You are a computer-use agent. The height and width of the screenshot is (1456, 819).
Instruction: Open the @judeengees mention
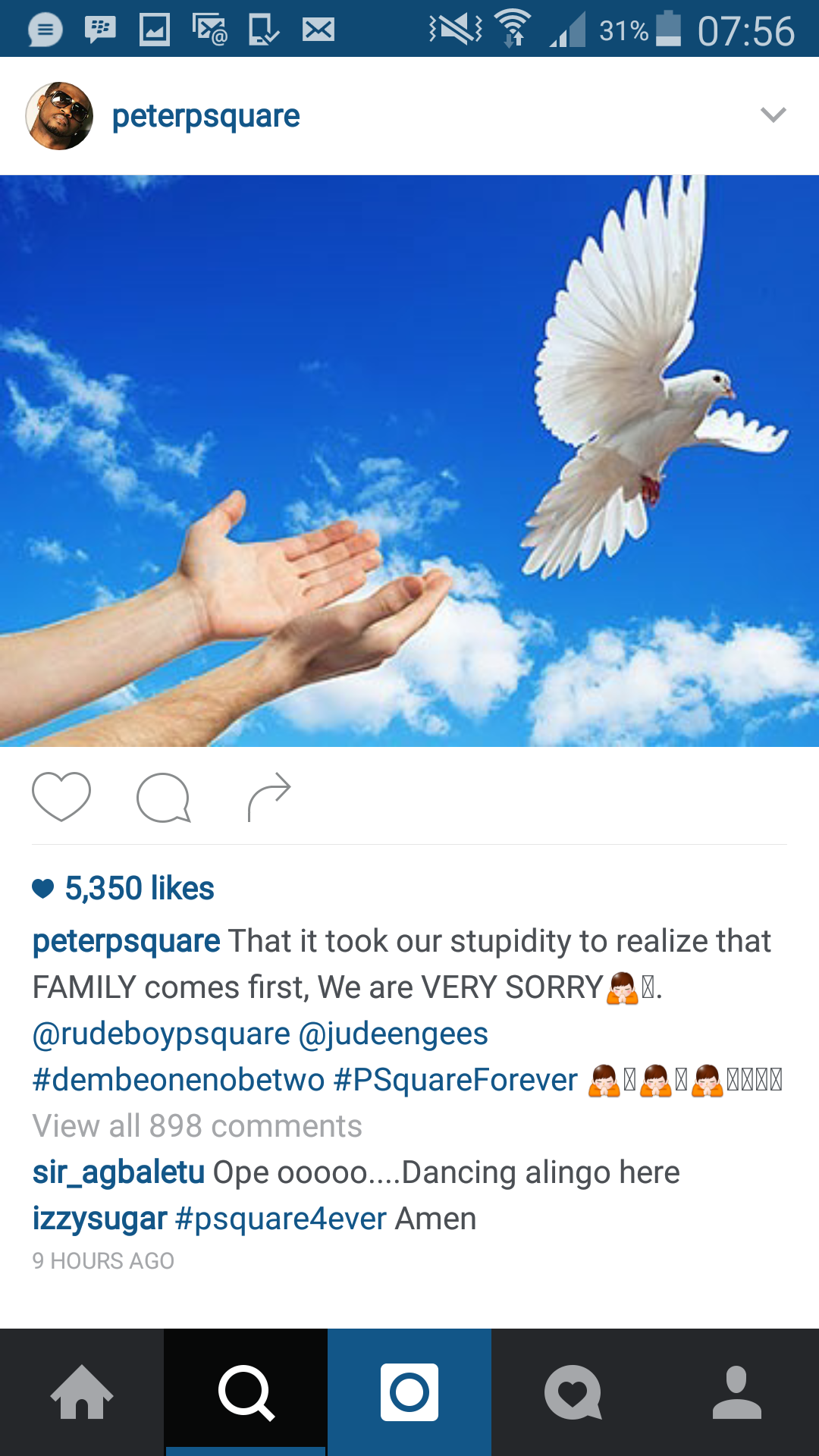point(393,1034)
